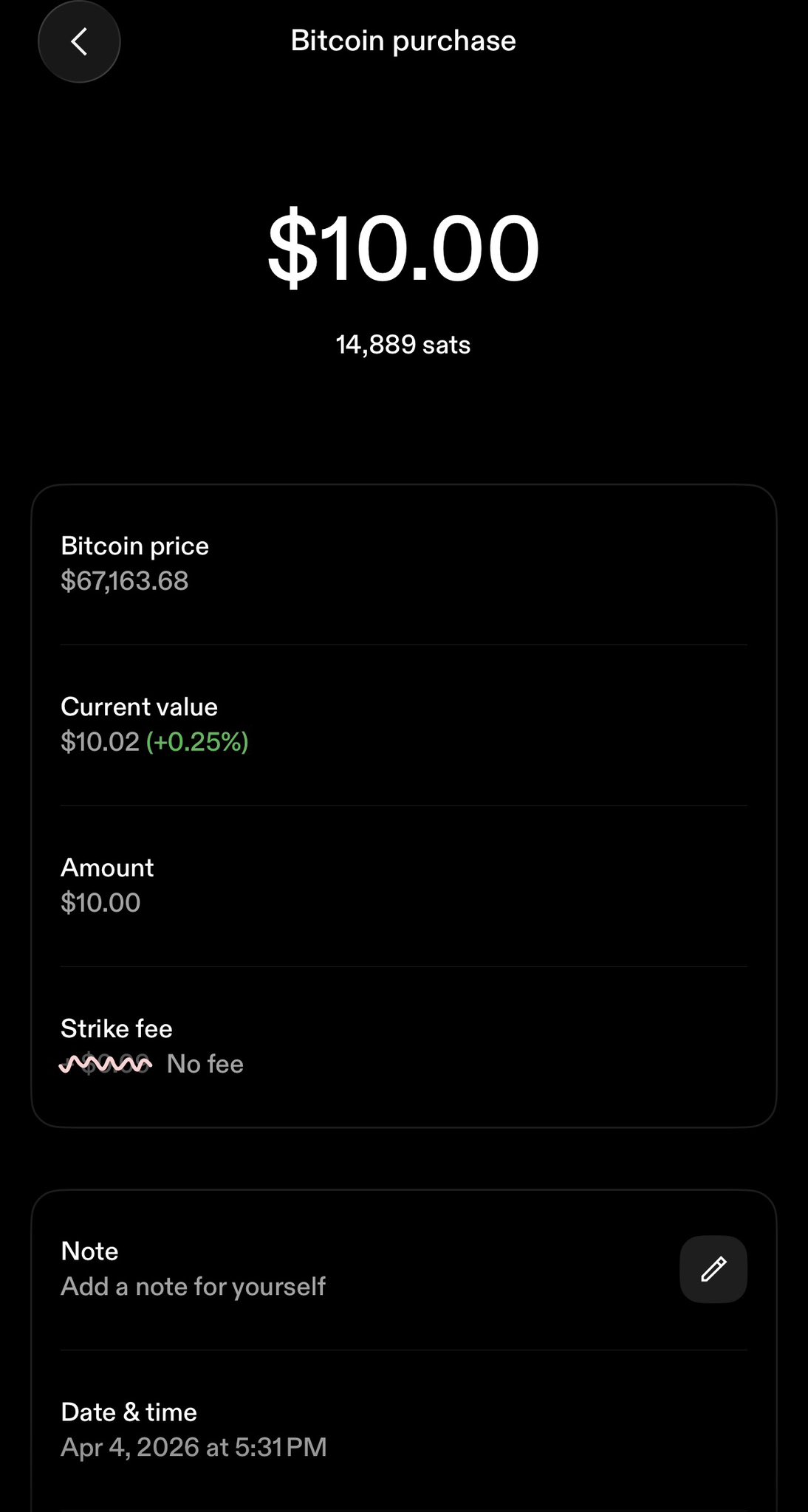Go back from Bitcoin purchase details

pos(79,42)
